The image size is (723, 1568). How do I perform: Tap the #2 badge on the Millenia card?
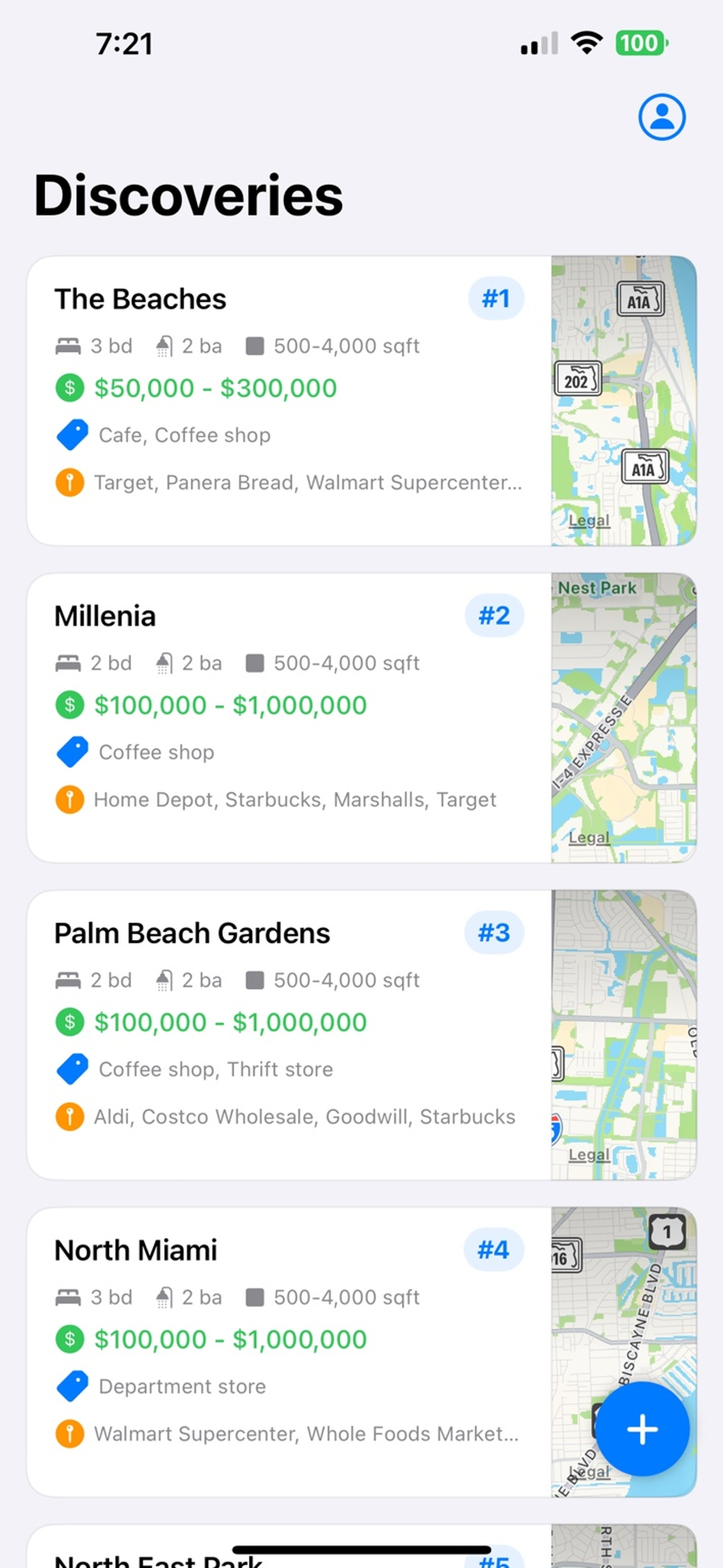coord(494,615)
